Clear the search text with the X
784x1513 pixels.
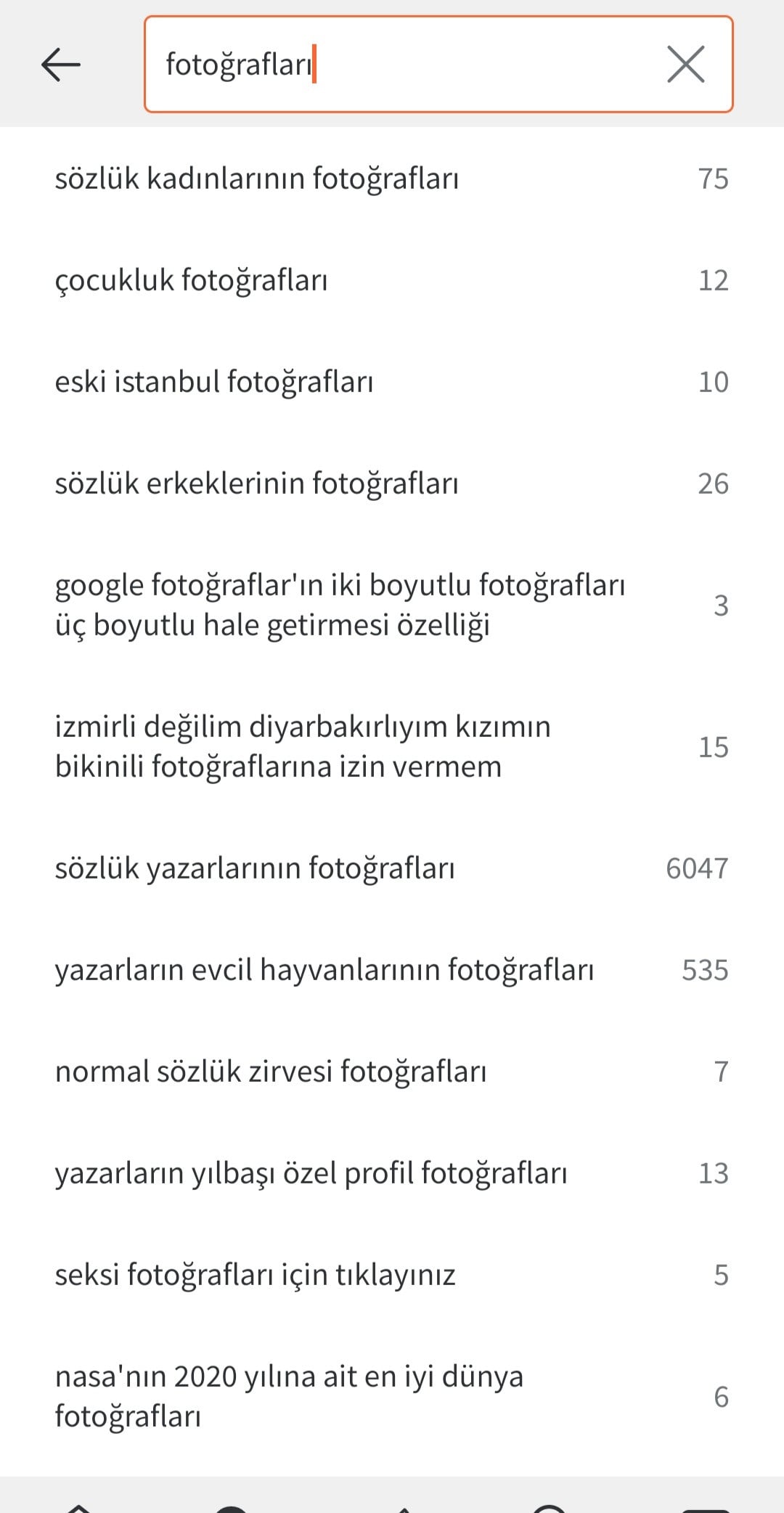(x=685, y=65)
